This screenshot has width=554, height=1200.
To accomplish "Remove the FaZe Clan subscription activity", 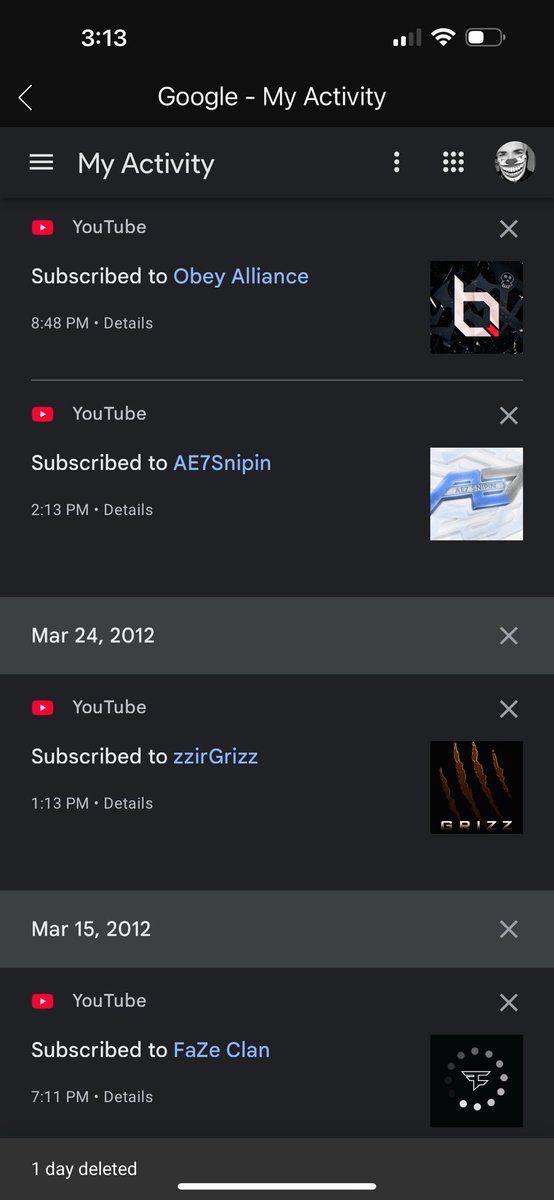I will [x=508, y=1002].
